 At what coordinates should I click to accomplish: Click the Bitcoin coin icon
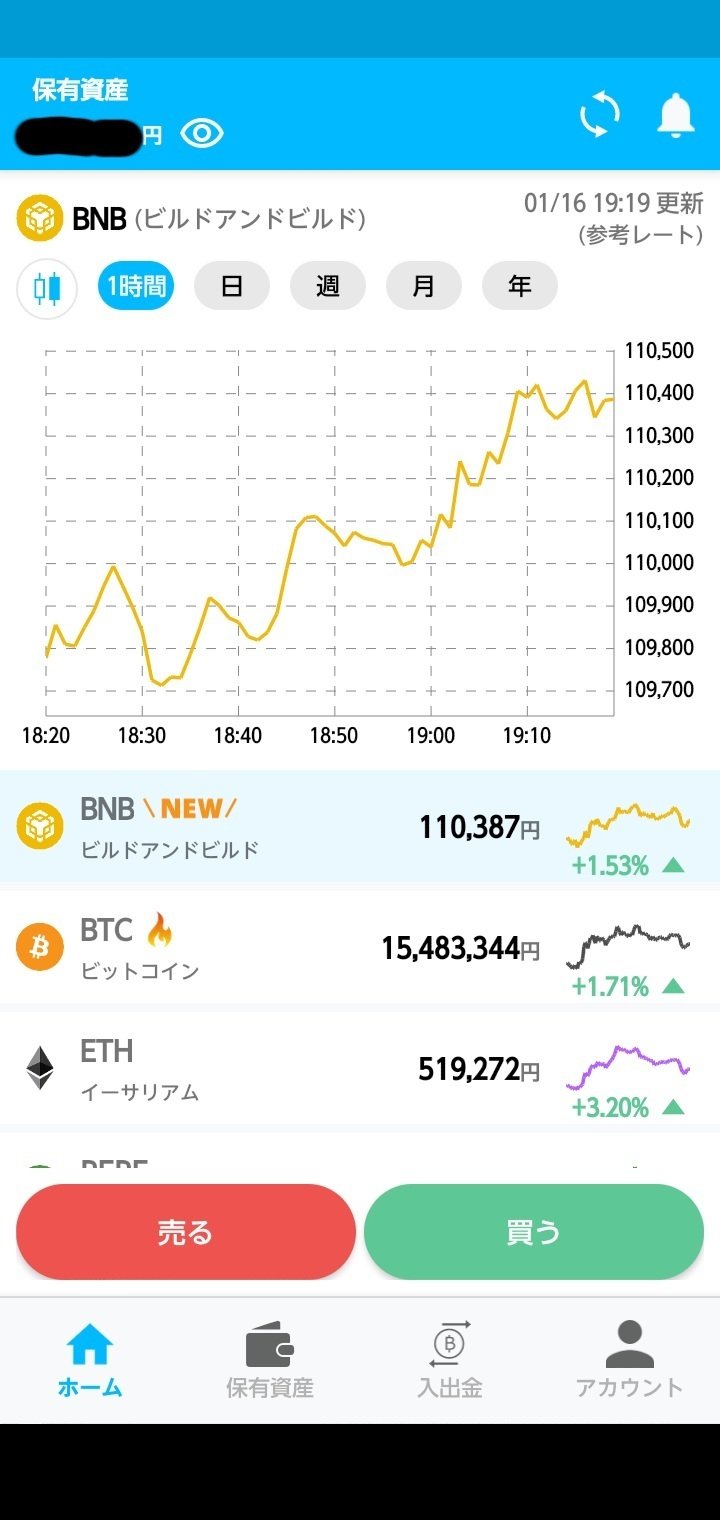coord(40,946)
